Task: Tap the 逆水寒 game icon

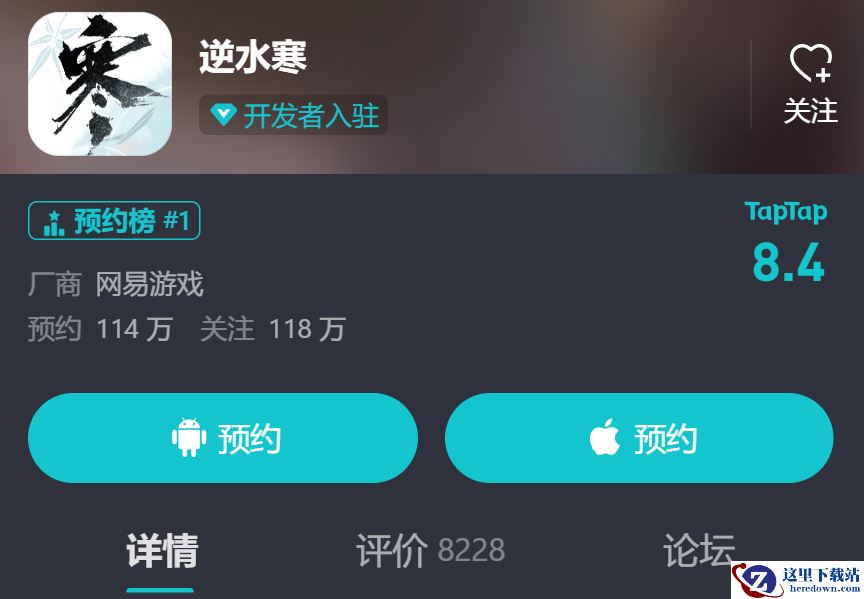Action: click(100, 84)
